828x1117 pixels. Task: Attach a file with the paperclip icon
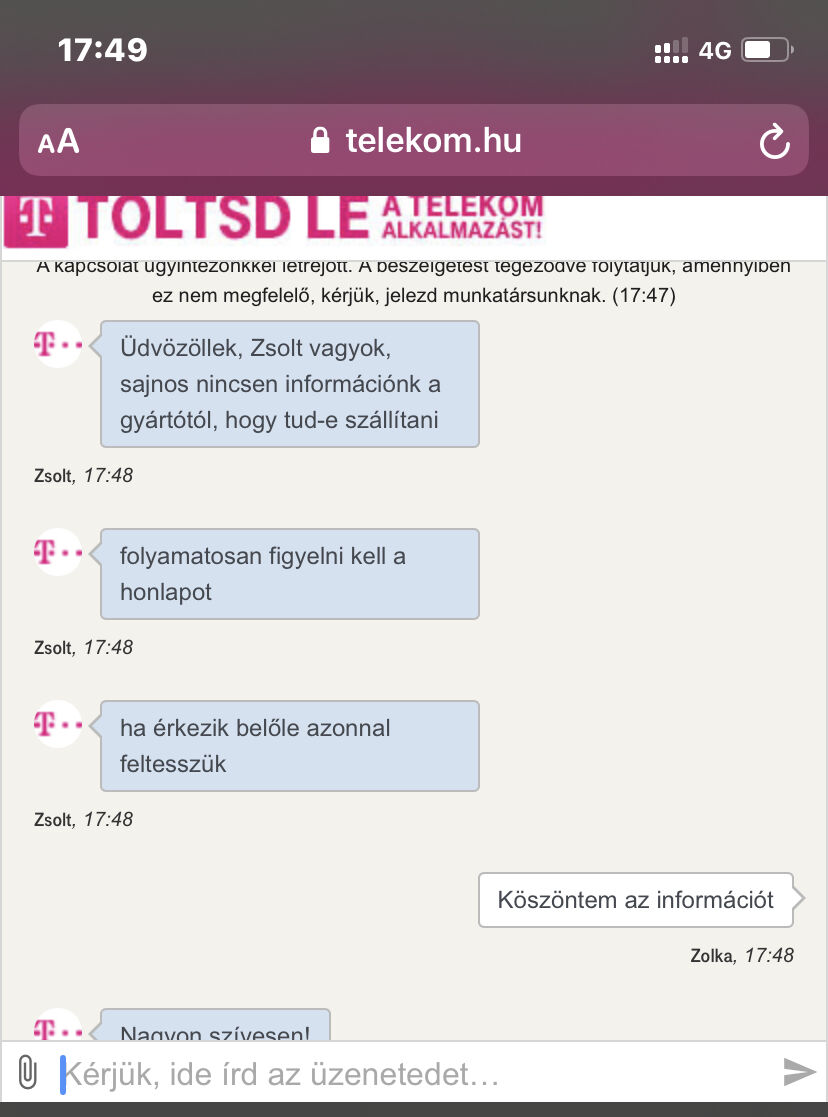coord(27,1073)
